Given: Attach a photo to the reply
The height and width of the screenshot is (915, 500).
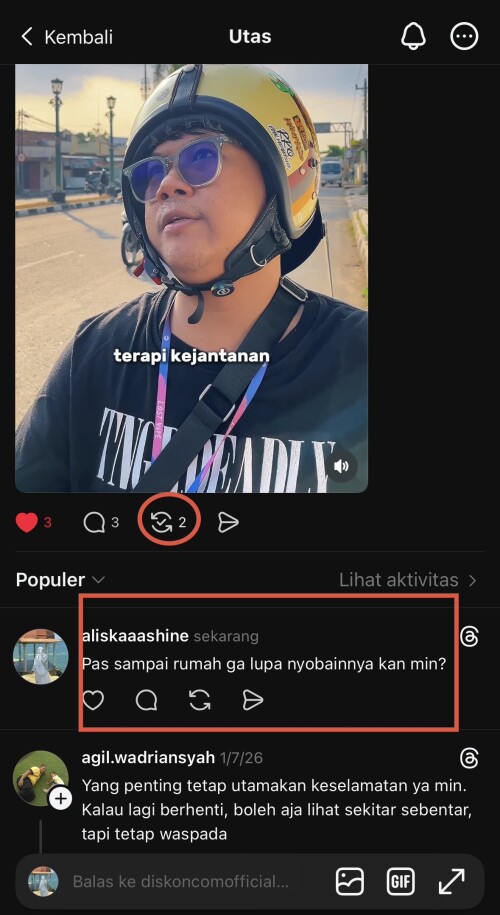Looking at the screenshot, I should [349, 881].
